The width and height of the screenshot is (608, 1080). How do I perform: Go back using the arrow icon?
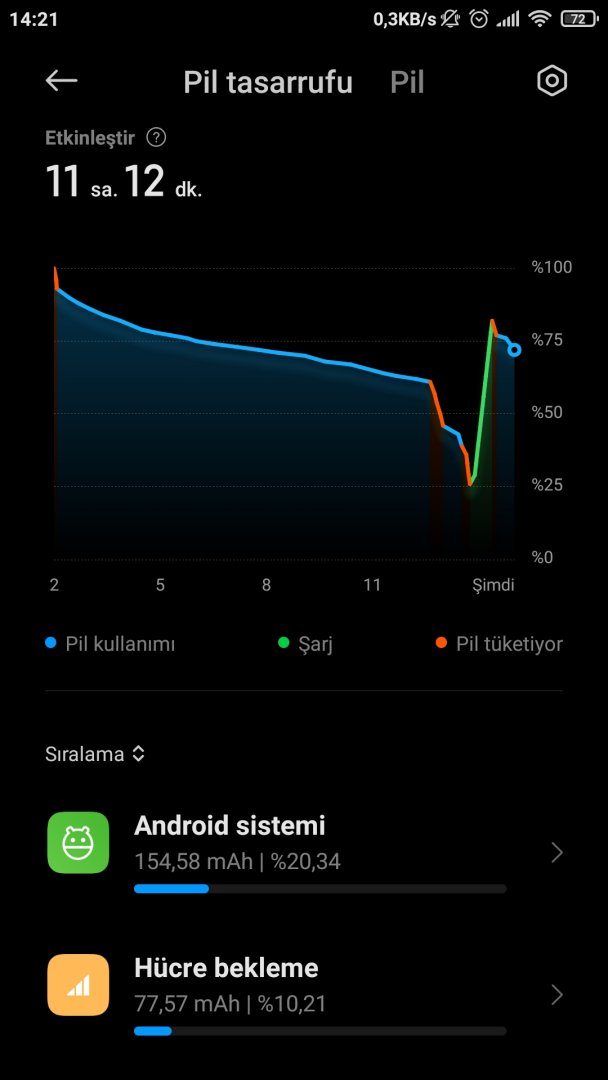(x=61, y=81)
